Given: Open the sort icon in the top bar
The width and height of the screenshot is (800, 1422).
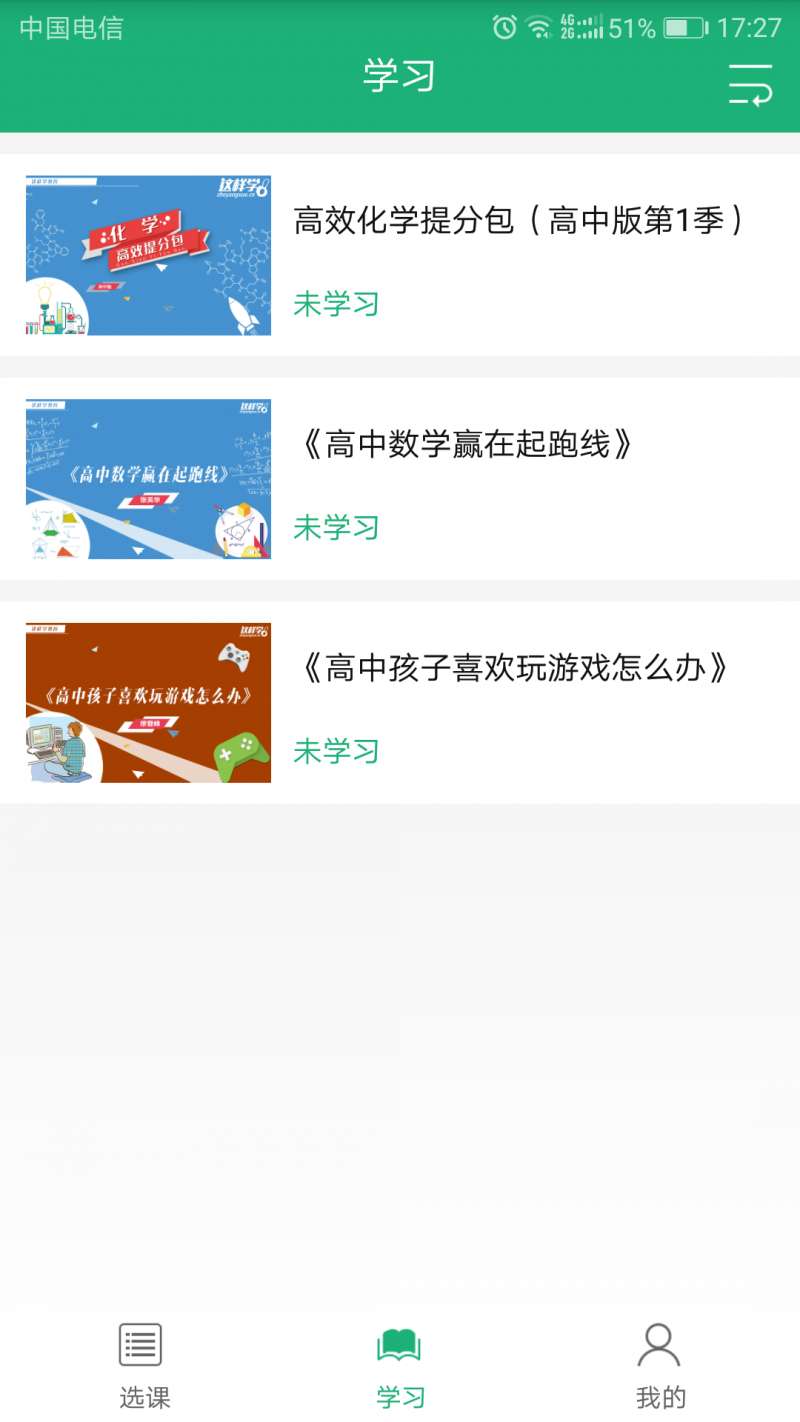Looking at the screenshot, I should pos(750,84).
